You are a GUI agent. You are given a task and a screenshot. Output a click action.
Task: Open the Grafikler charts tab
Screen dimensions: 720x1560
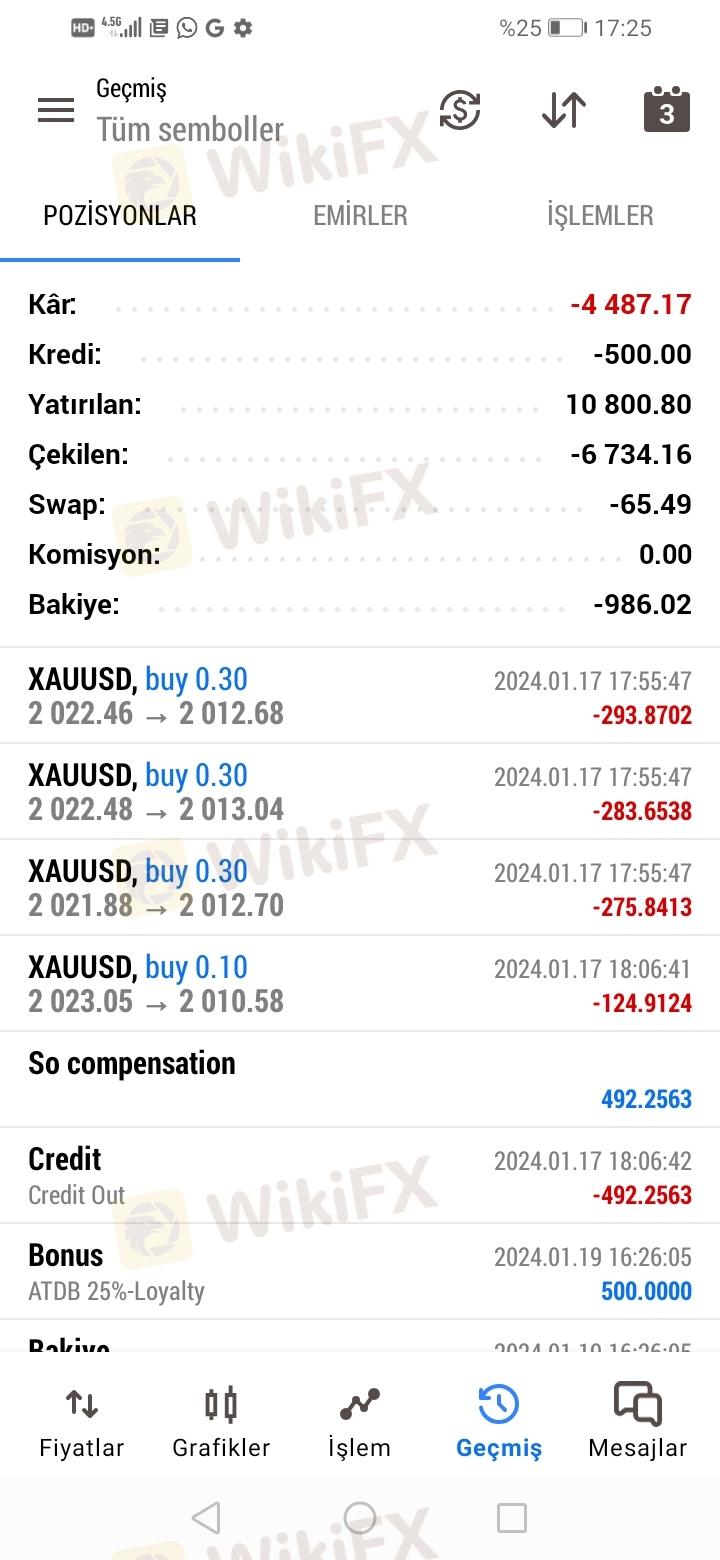[x=221, y=1422]
